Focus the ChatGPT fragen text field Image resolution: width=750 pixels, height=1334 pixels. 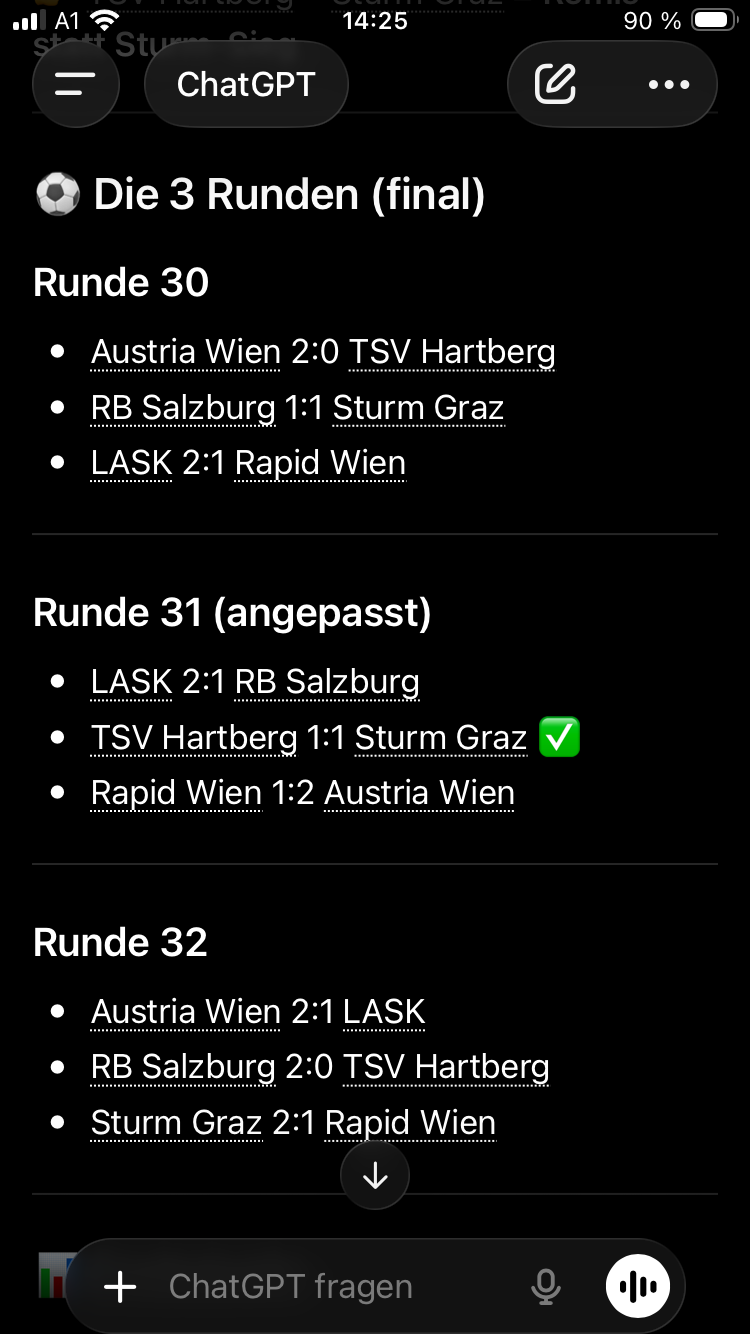[x=330, y=1287]
